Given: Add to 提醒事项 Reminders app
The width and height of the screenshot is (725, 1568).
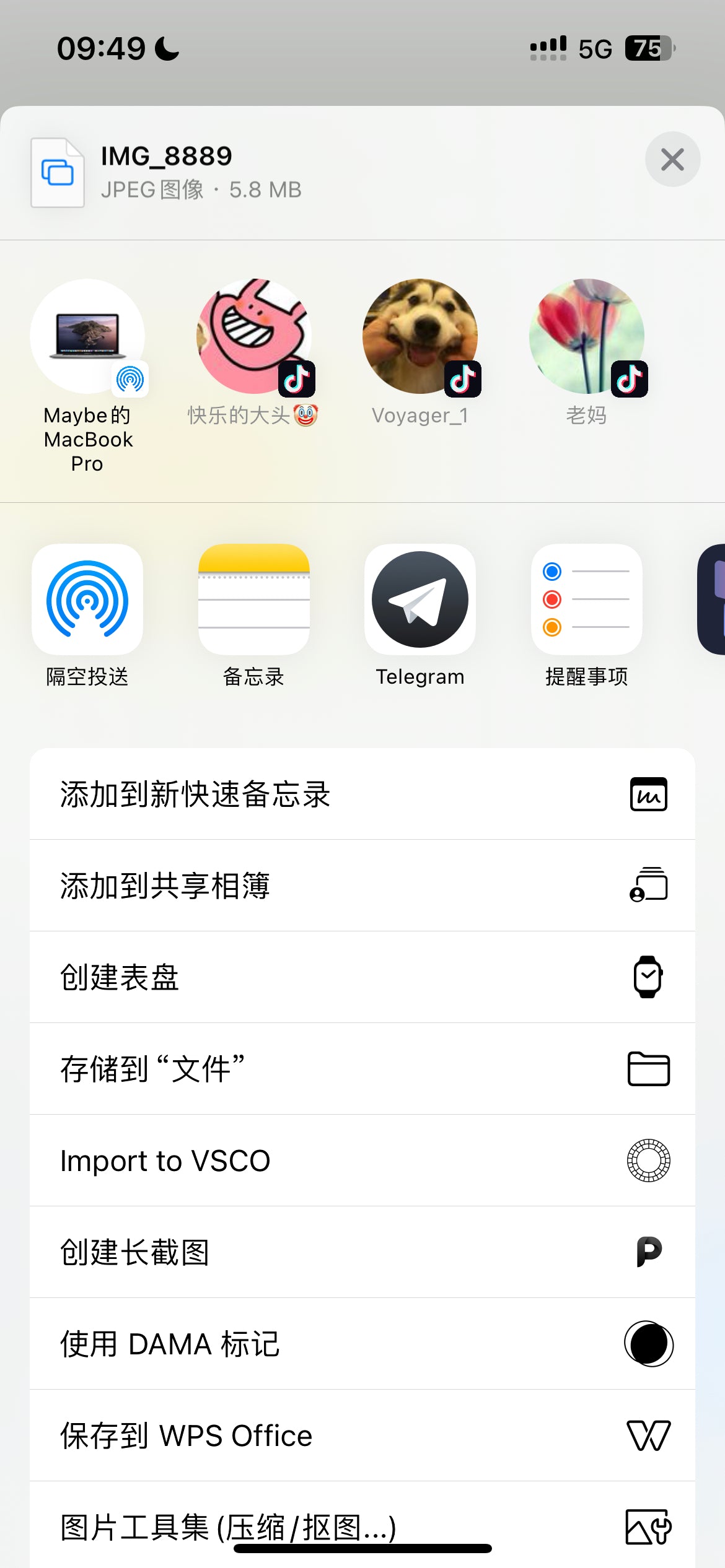Looking at the screenshot, I should (x=586, y=599).
